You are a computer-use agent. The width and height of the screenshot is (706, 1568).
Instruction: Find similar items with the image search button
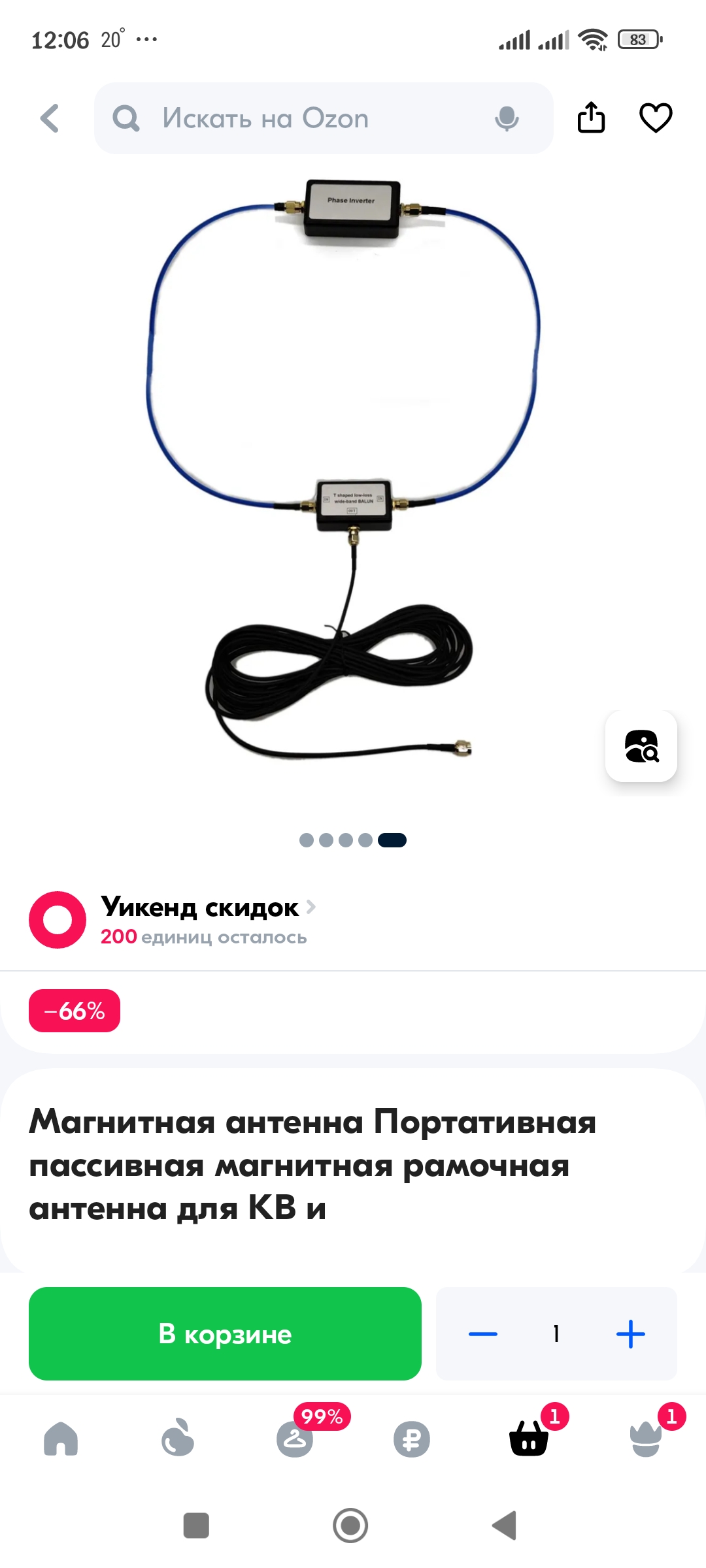tap(641, 745)
